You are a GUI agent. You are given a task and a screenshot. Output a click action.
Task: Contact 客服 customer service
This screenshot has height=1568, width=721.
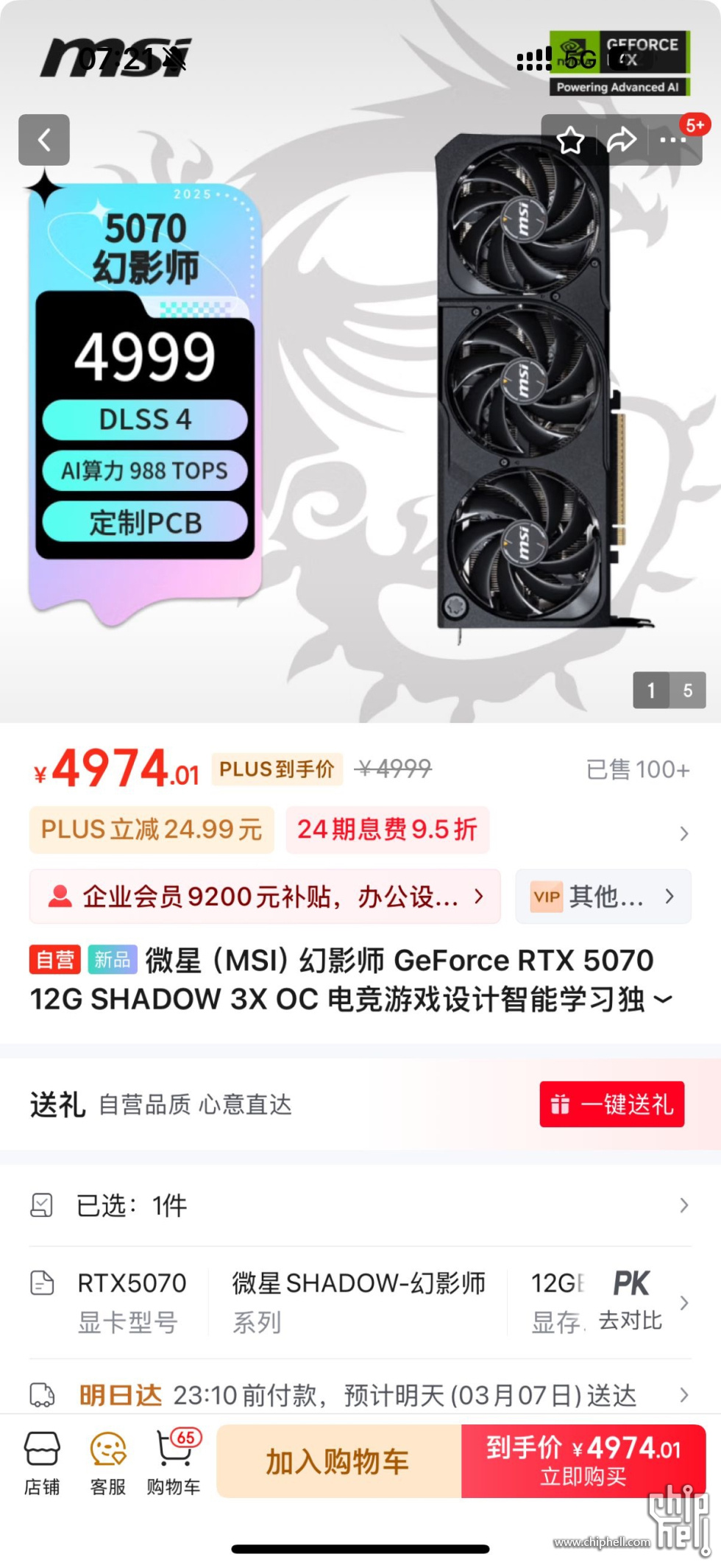pyautogui.click(x=108, y=1463)
